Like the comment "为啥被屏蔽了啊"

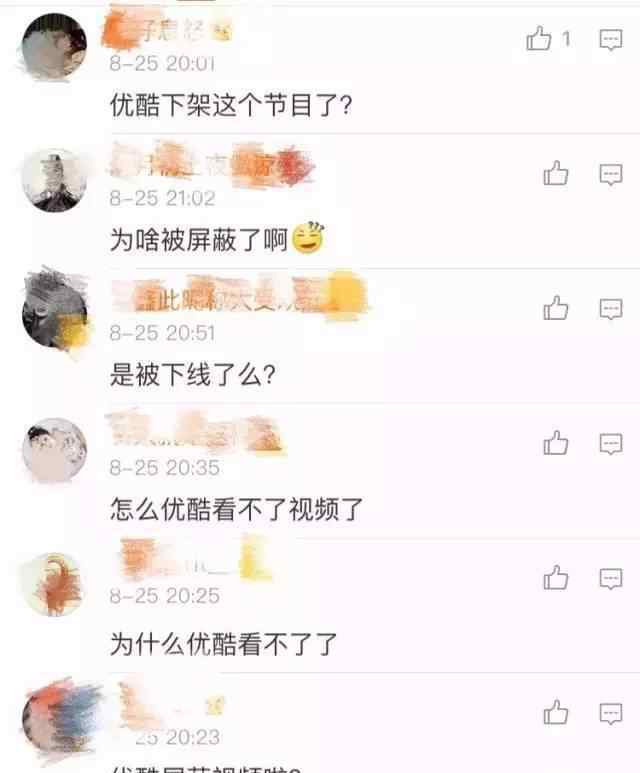[556, 175]
